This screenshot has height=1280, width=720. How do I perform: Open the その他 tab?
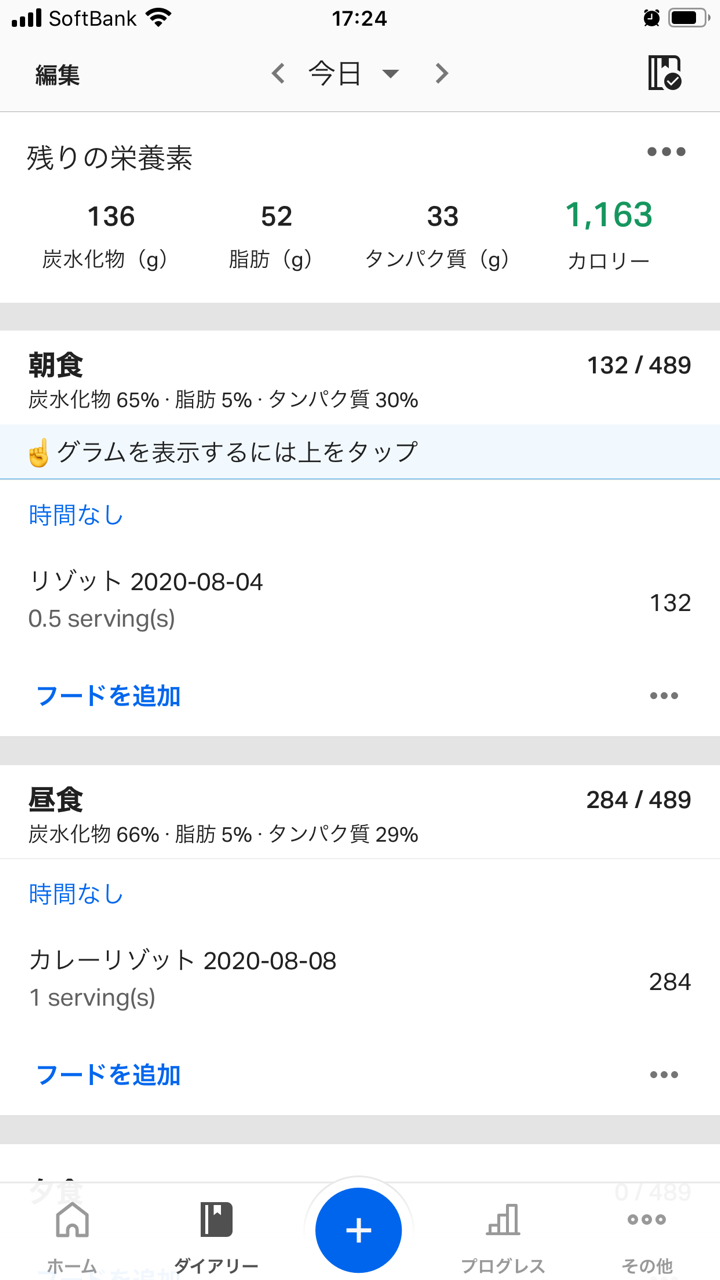pyautogui.click(x=647, y=1237)
